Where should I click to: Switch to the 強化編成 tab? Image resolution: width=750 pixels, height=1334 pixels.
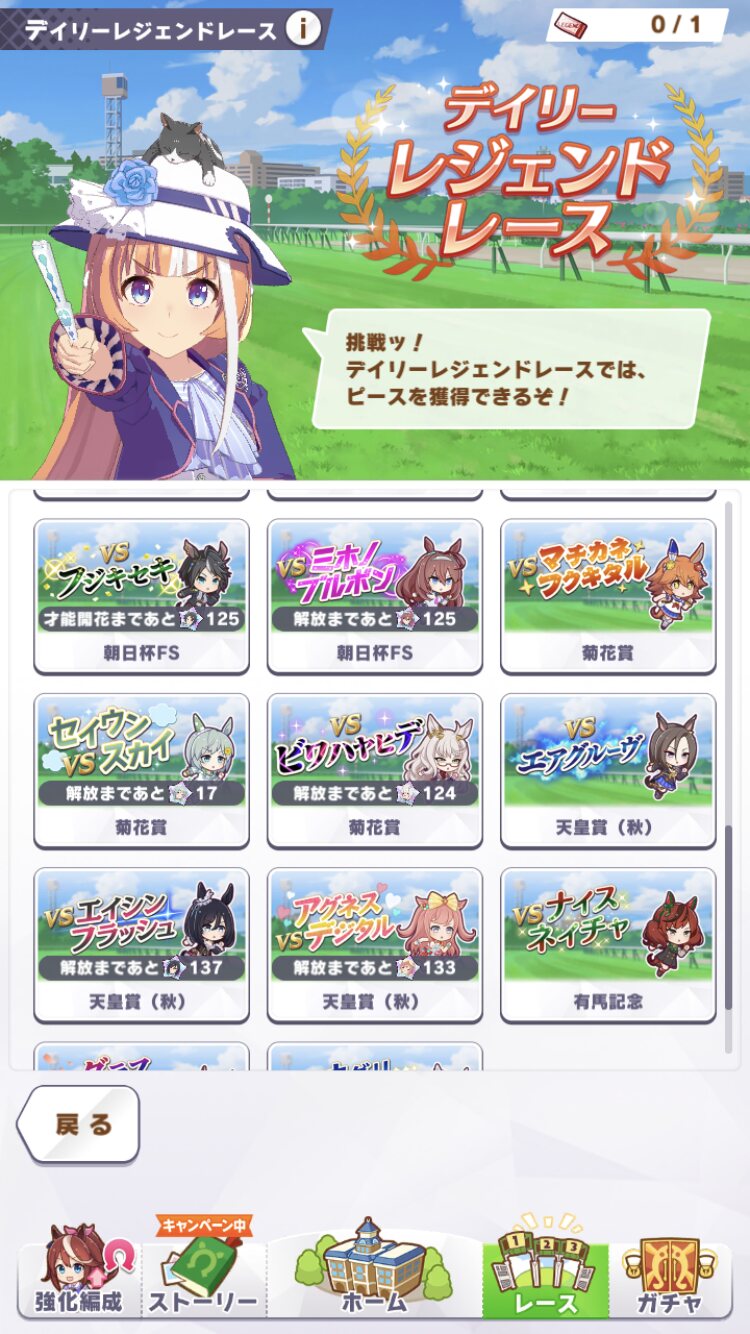pos(78,1271)
